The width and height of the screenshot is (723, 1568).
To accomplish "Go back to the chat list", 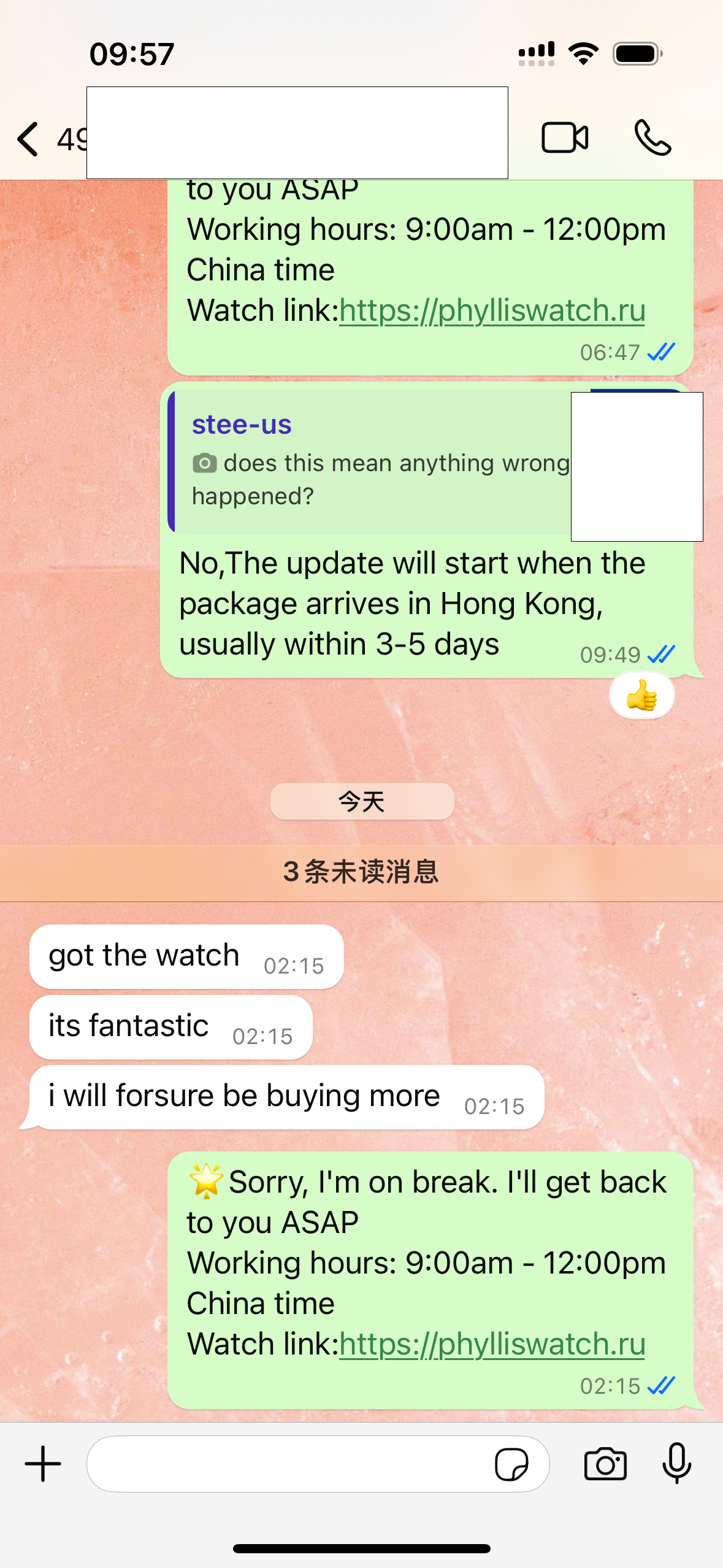I will coord(29,139).
